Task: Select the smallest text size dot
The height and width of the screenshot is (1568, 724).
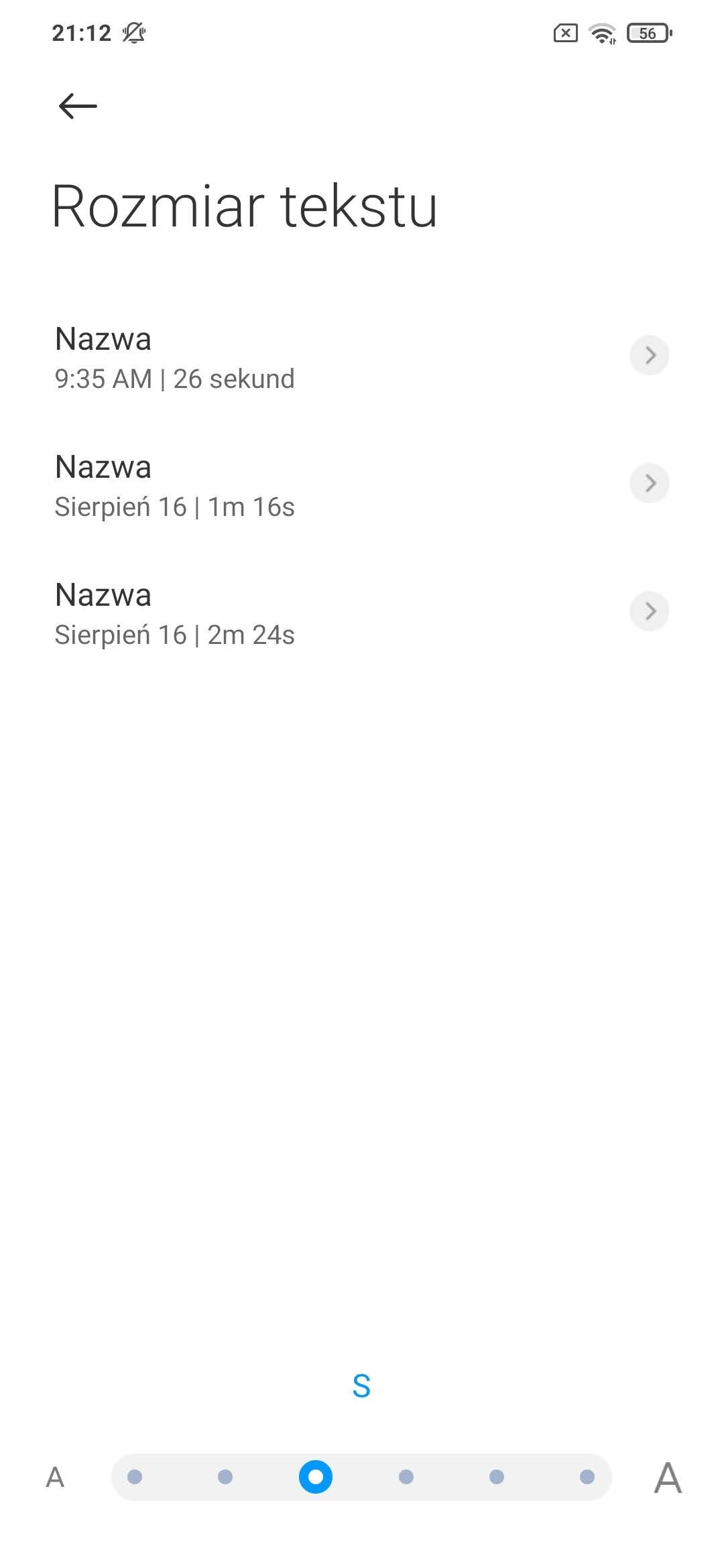Action: [135, 1477]
